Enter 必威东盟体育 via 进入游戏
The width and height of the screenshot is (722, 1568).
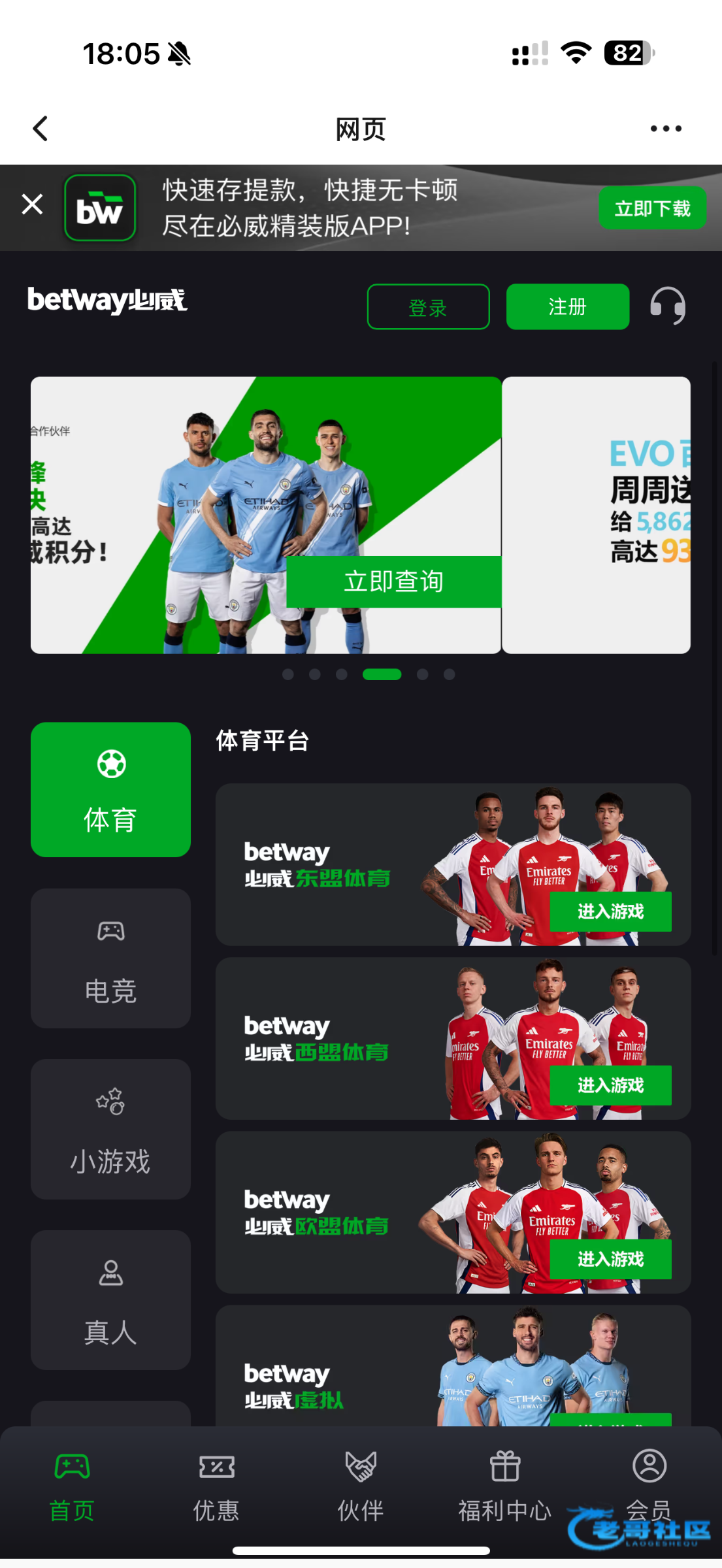click(610, 911)
